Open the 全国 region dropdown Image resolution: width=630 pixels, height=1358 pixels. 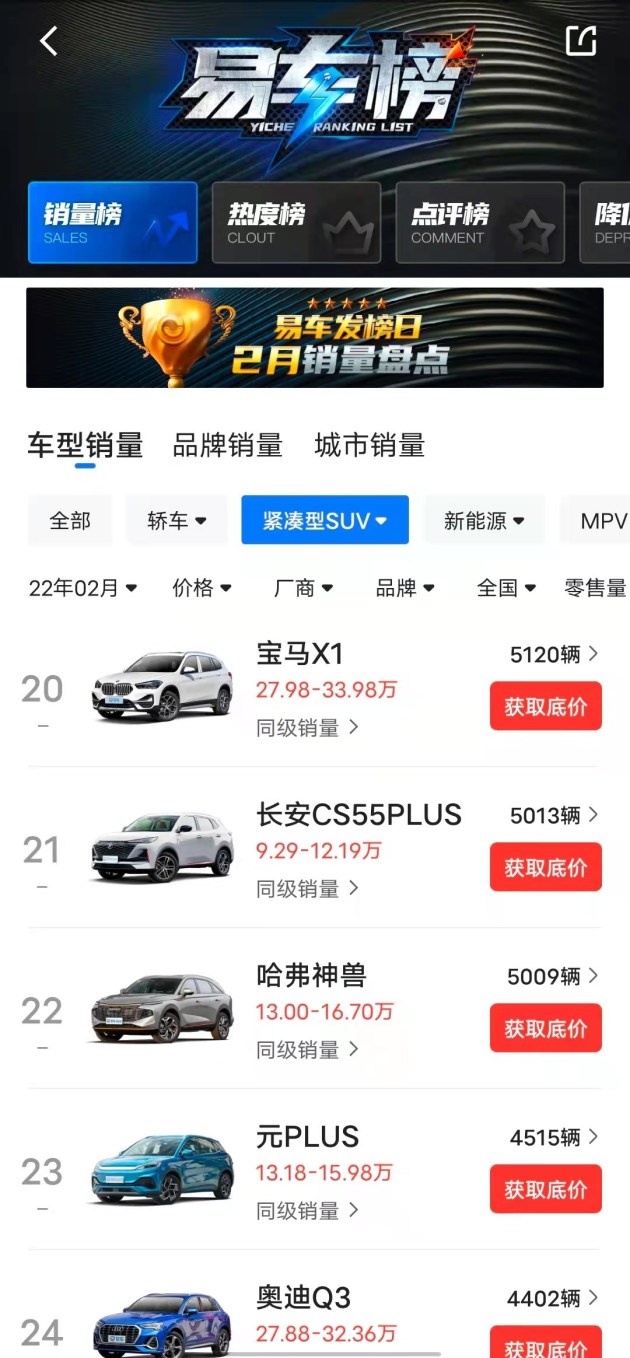click(x=506, y=588)
